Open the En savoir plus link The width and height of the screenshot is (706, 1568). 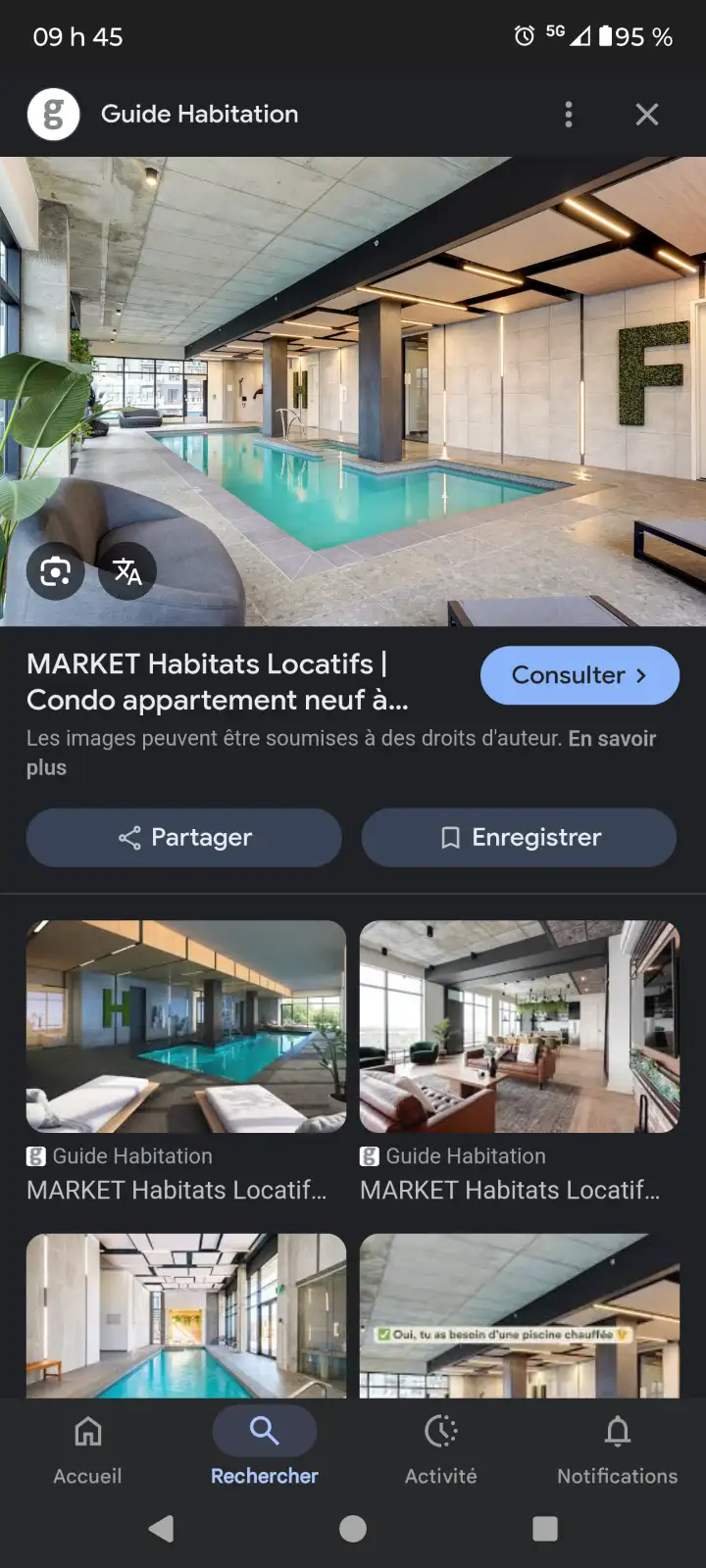341,753
